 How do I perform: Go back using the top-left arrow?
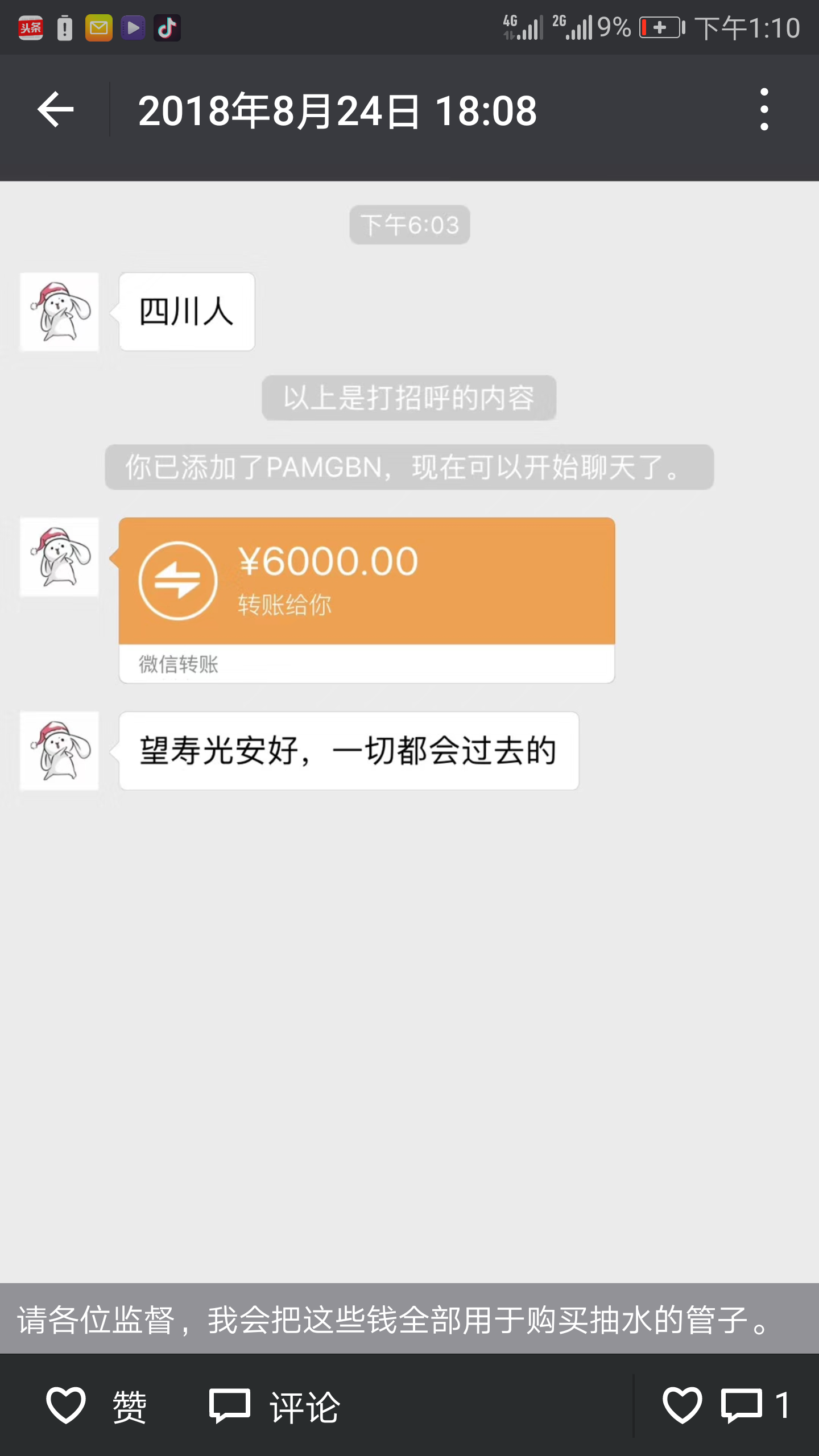click(55, 109)
